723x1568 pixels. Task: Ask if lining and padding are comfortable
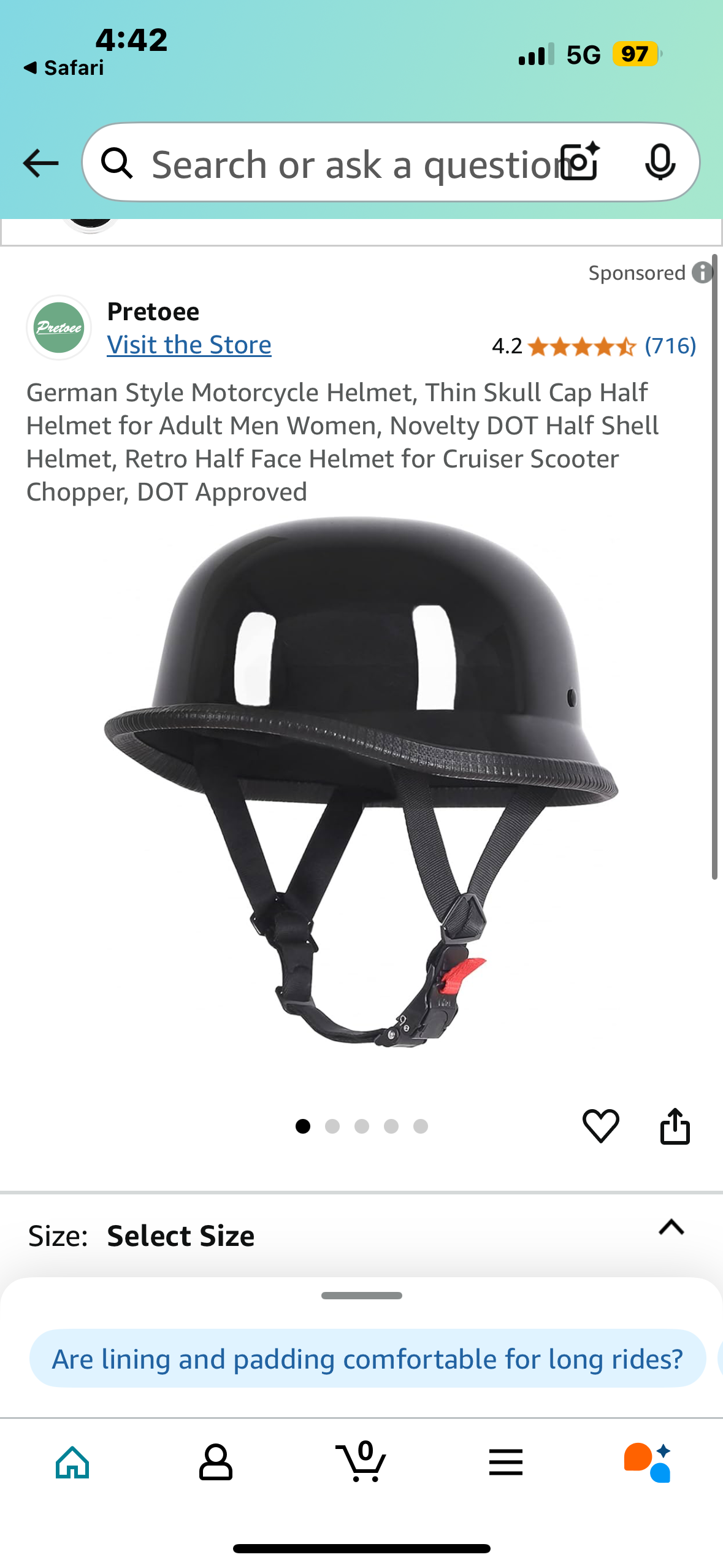coord(367,1359)
